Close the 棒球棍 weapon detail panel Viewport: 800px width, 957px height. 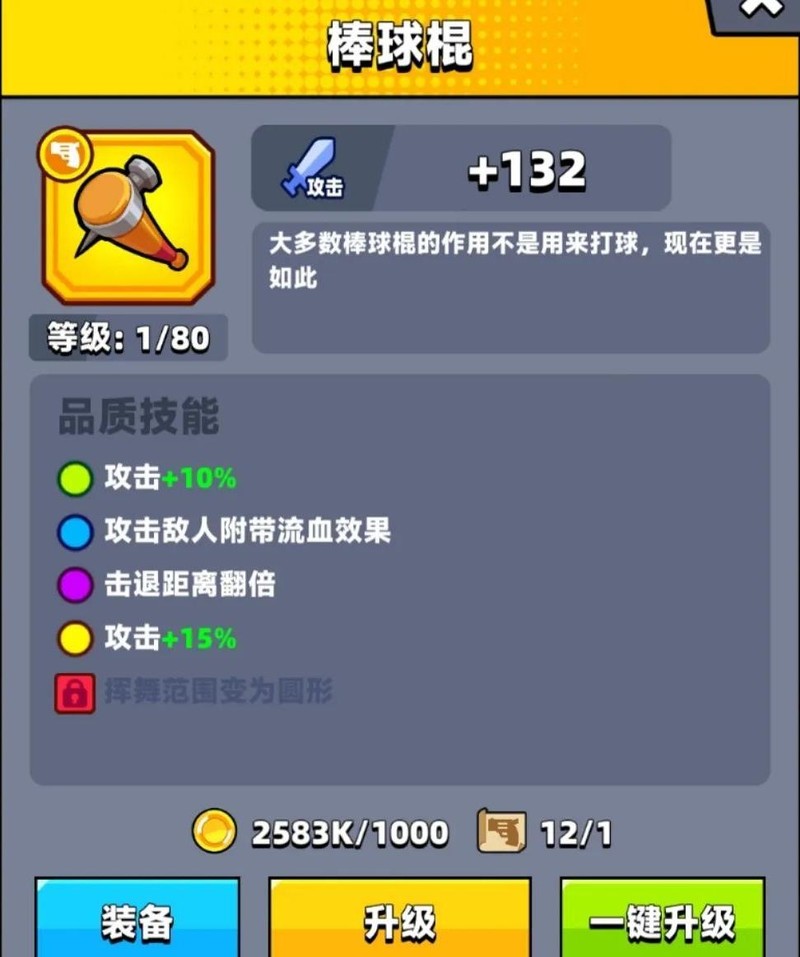coord(762,10)
